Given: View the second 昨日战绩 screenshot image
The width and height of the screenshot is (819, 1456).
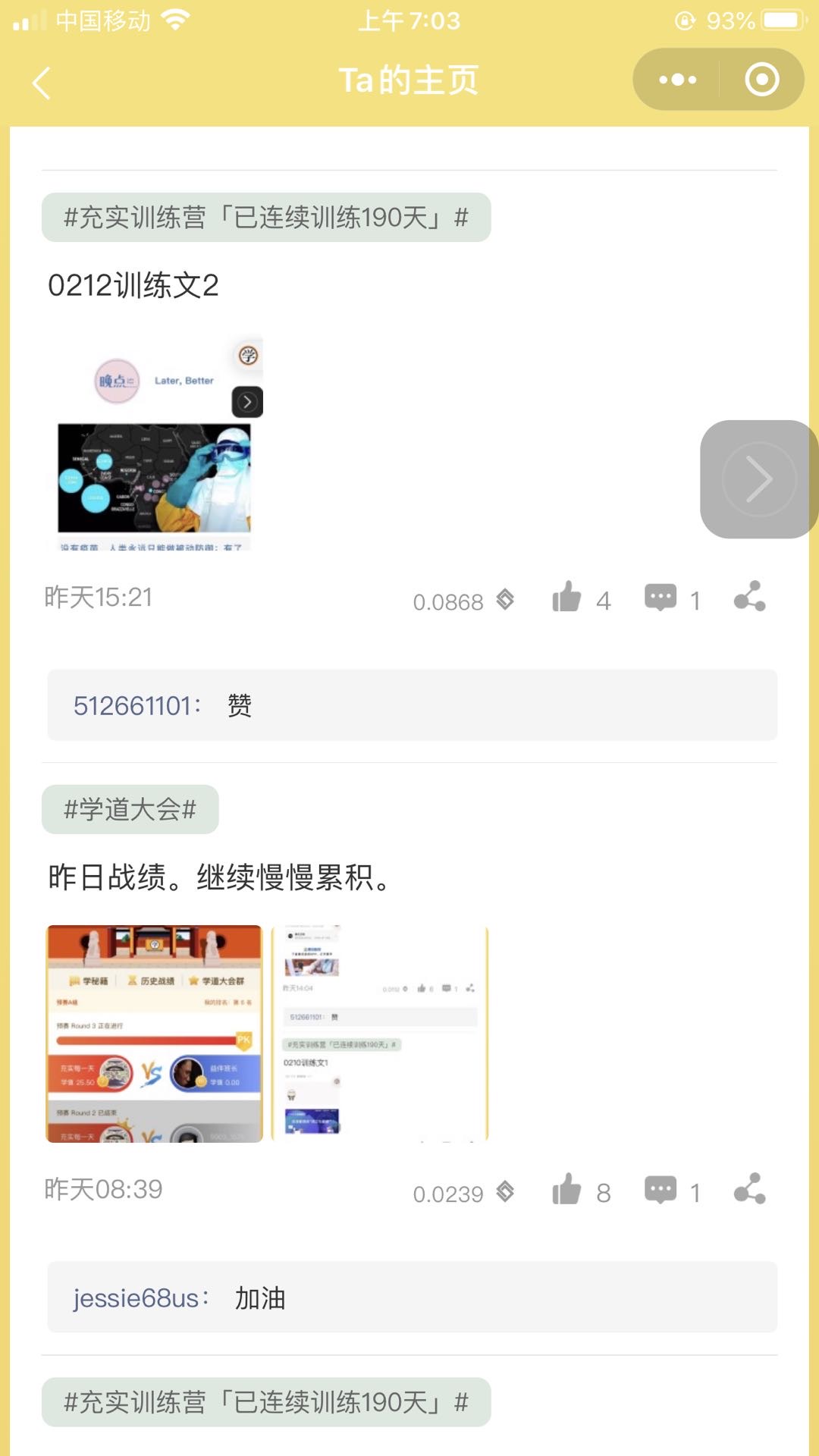Looking at the screenshot, I should (x=380, y=1034).
